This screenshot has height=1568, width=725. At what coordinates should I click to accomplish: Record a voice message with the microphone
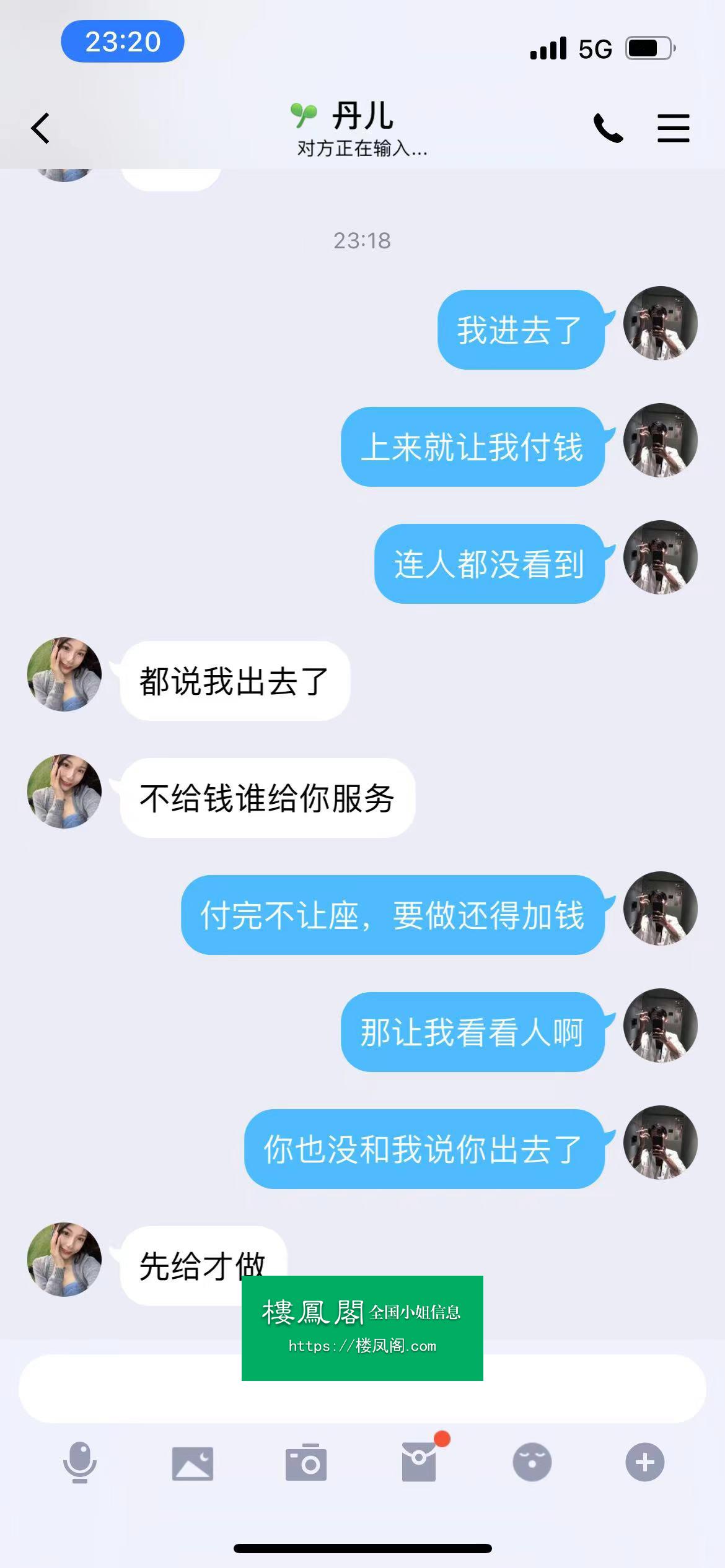[80, 1463]
